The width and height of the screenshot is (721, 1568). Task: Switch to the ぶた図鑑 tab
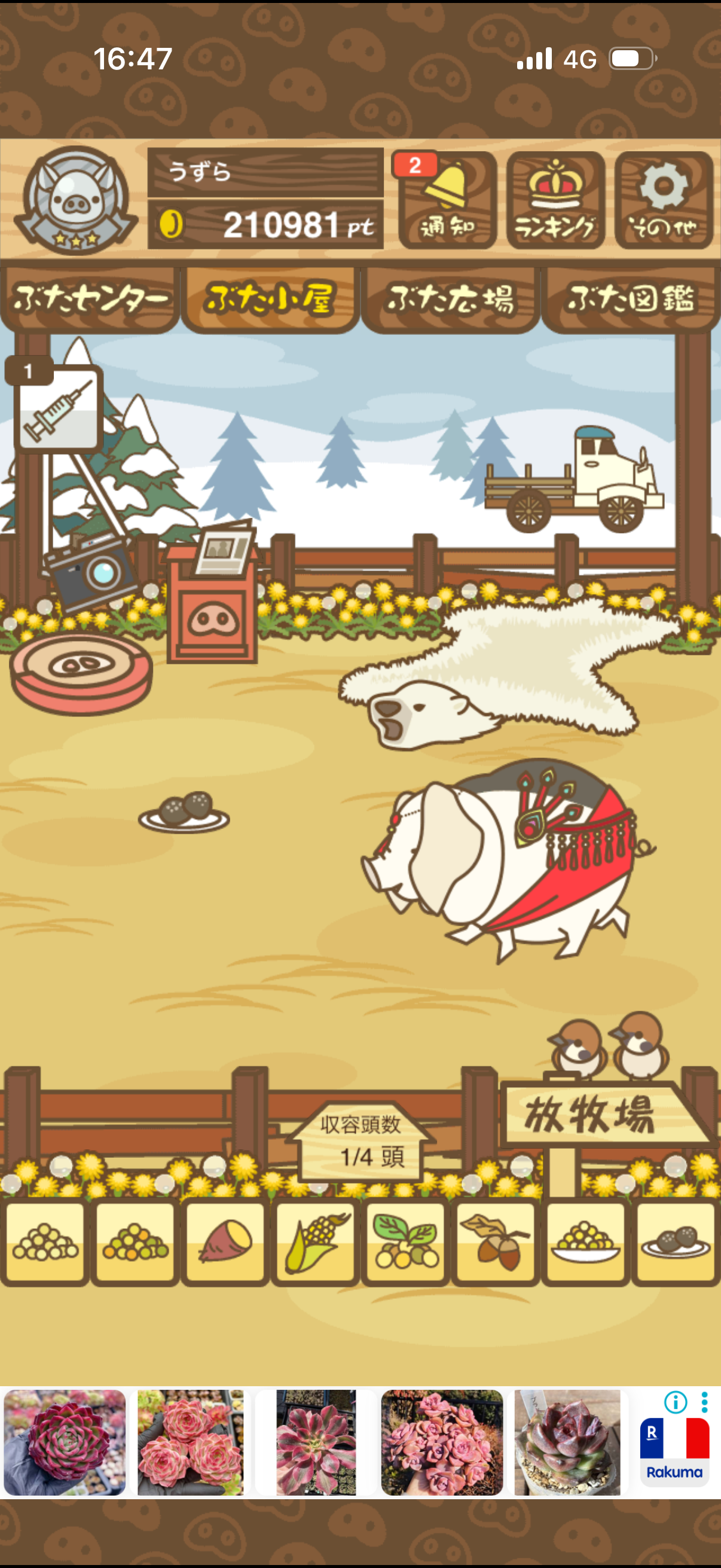click(631, 300)
